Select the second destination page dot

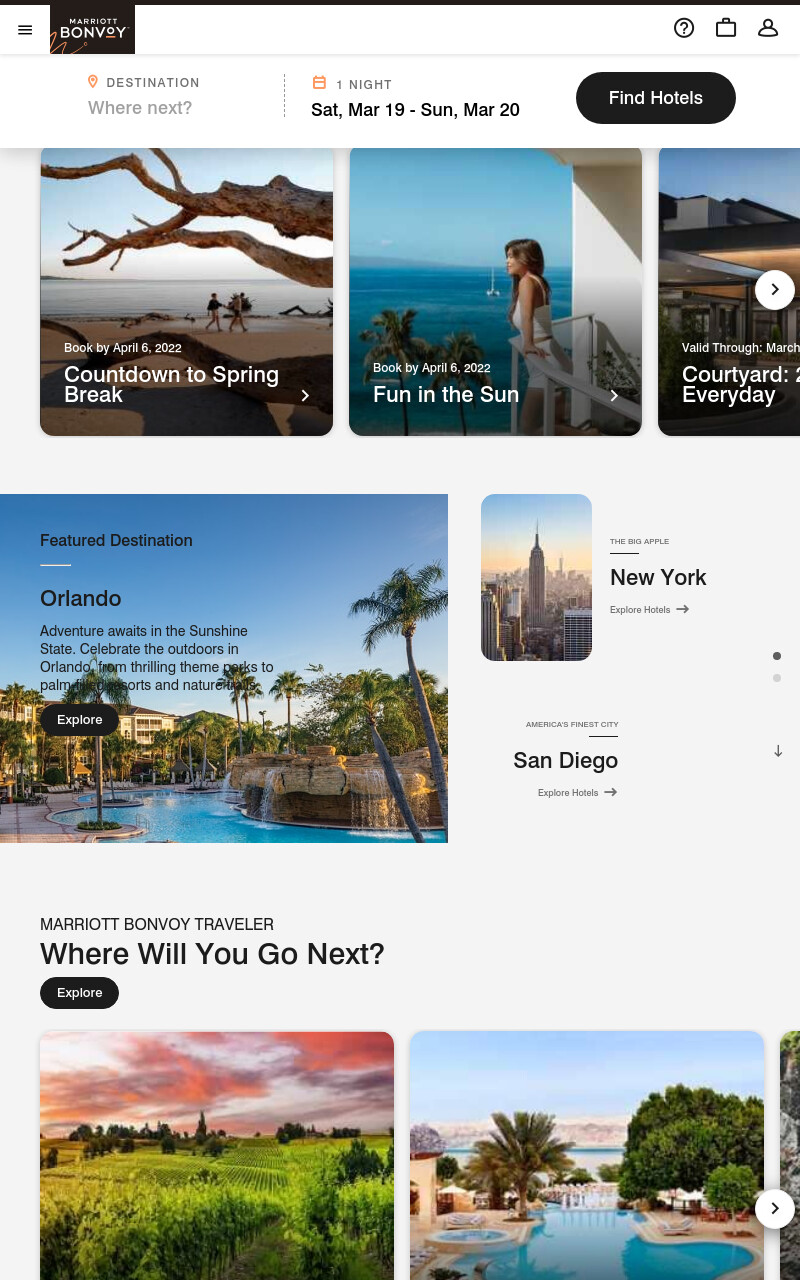click(x=777, y=678)
